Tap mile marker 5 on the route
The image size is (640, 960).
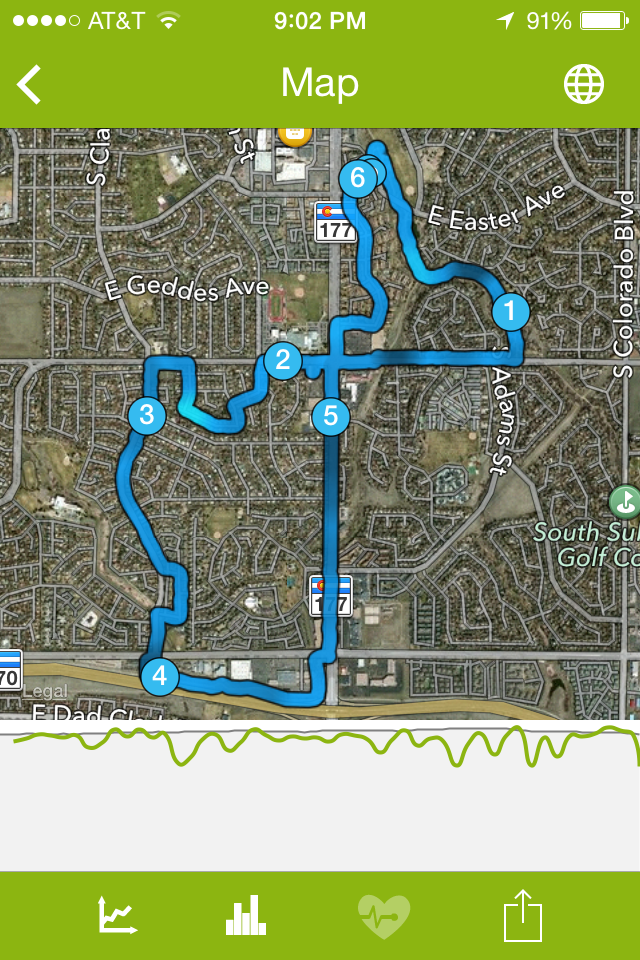(331, 415)
